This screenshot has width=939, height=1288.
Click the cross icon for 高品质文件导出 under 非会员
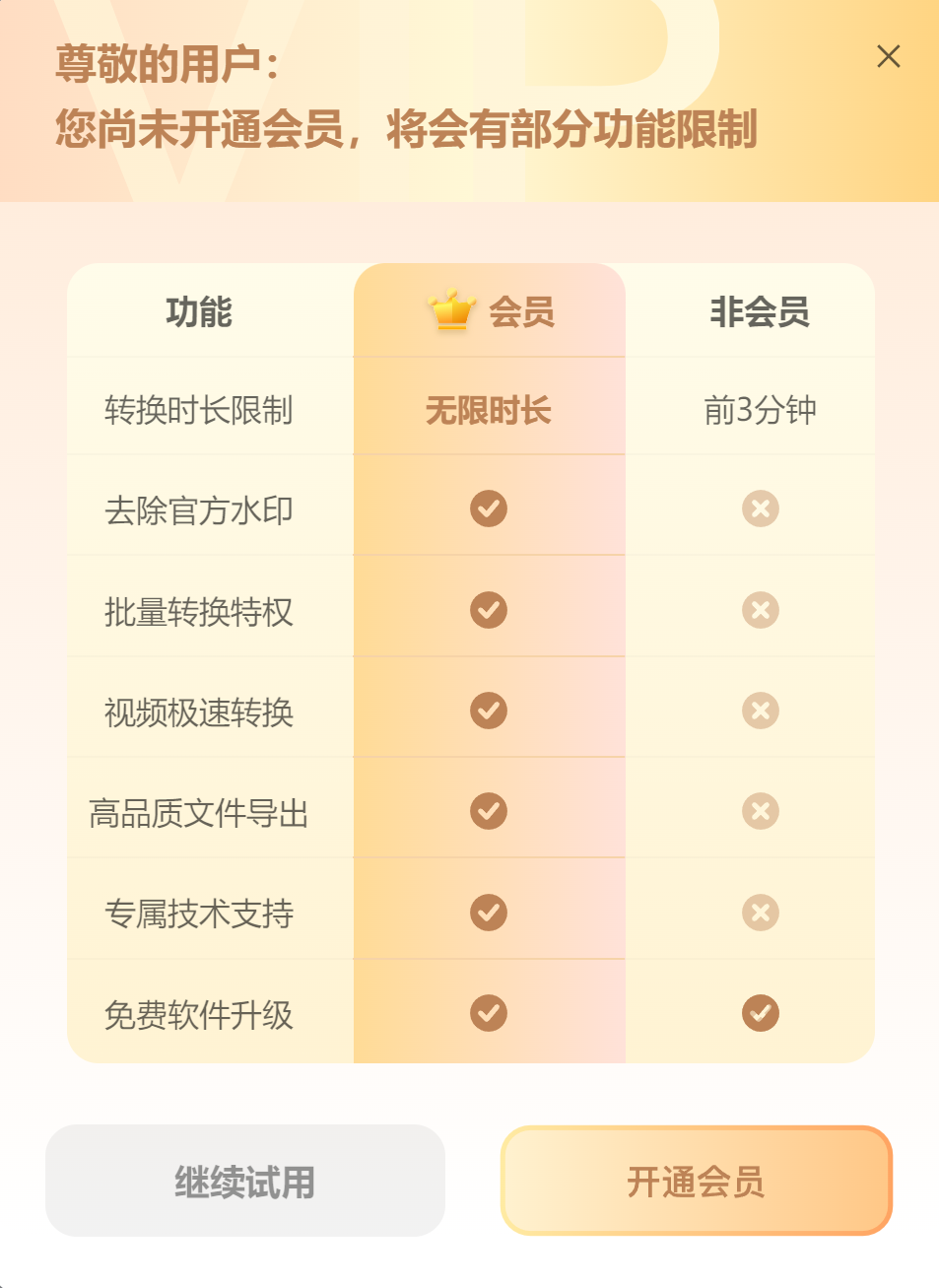click(x=760, y=811)
